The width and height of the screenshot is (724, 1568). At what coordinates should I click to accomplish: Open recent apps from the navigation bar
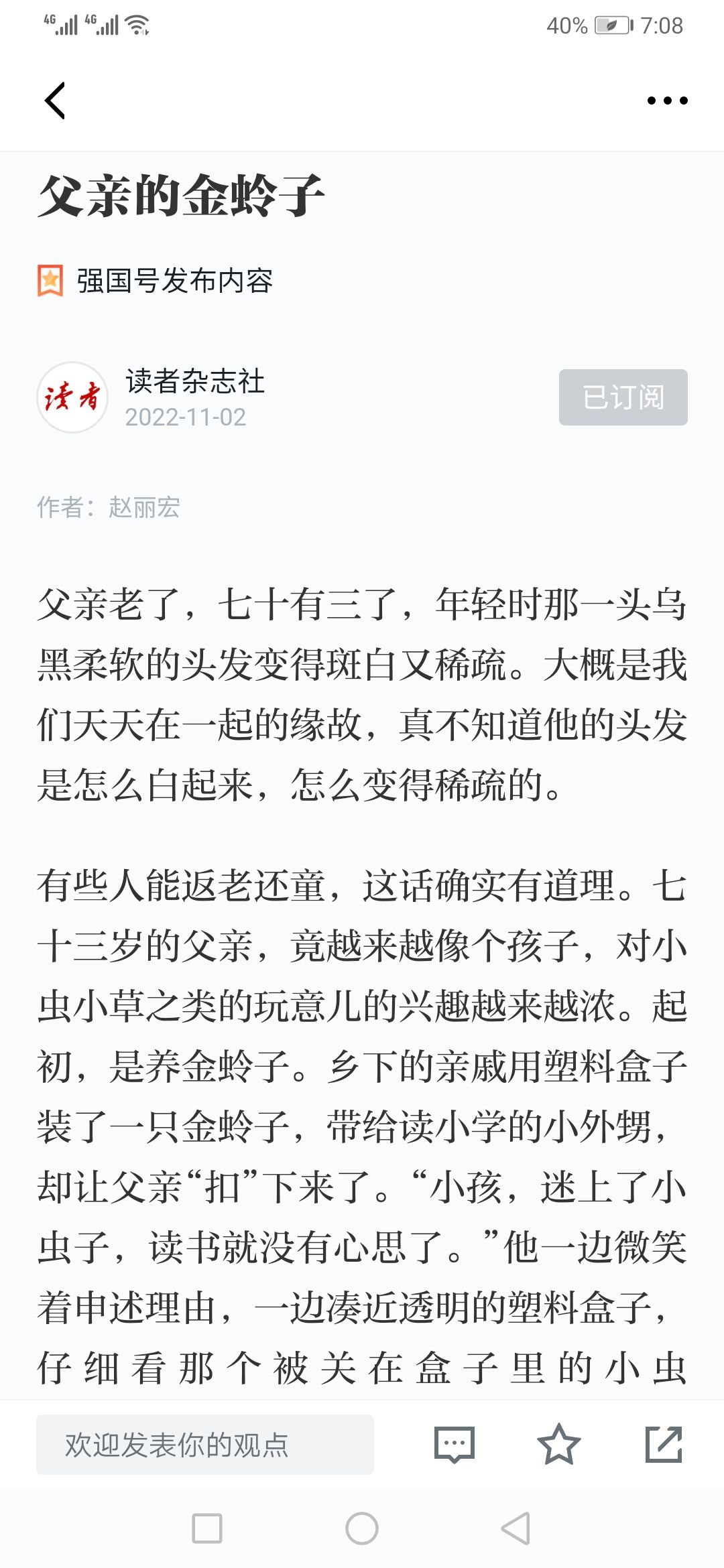[207, 1528]
